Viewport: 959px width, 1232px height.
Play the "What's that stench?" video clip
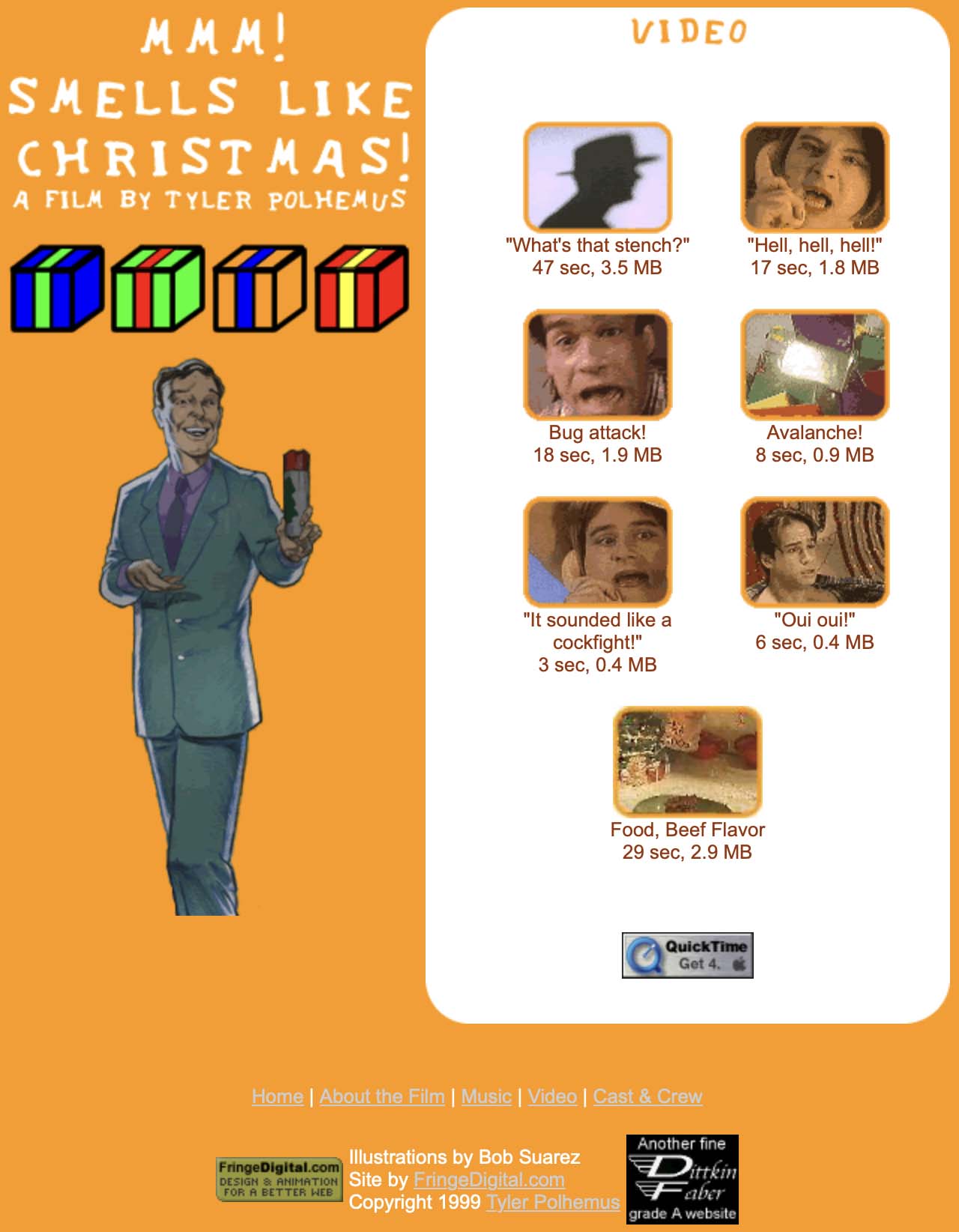point(597,177)
